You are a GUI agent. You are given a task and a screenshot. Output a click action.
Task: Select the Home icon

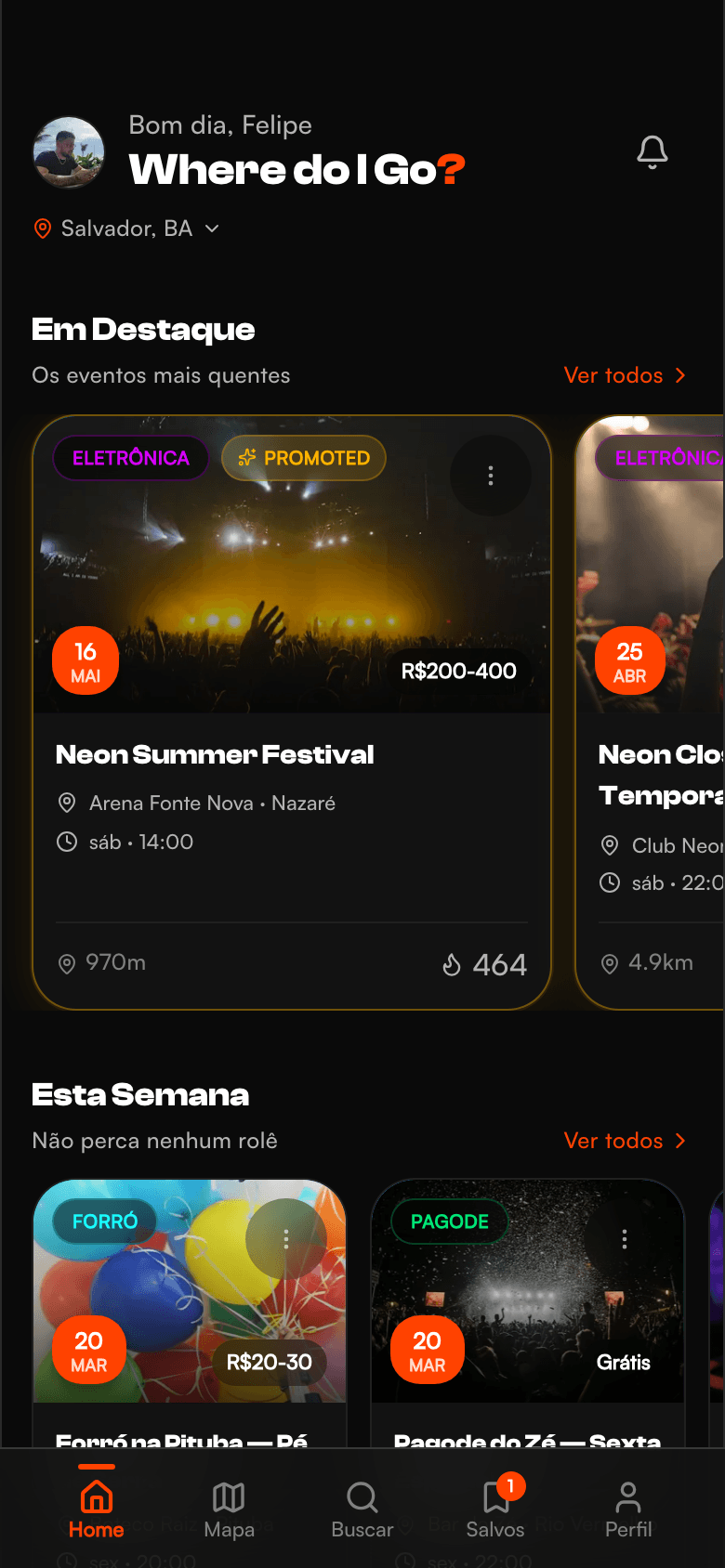coord(95,1497)
